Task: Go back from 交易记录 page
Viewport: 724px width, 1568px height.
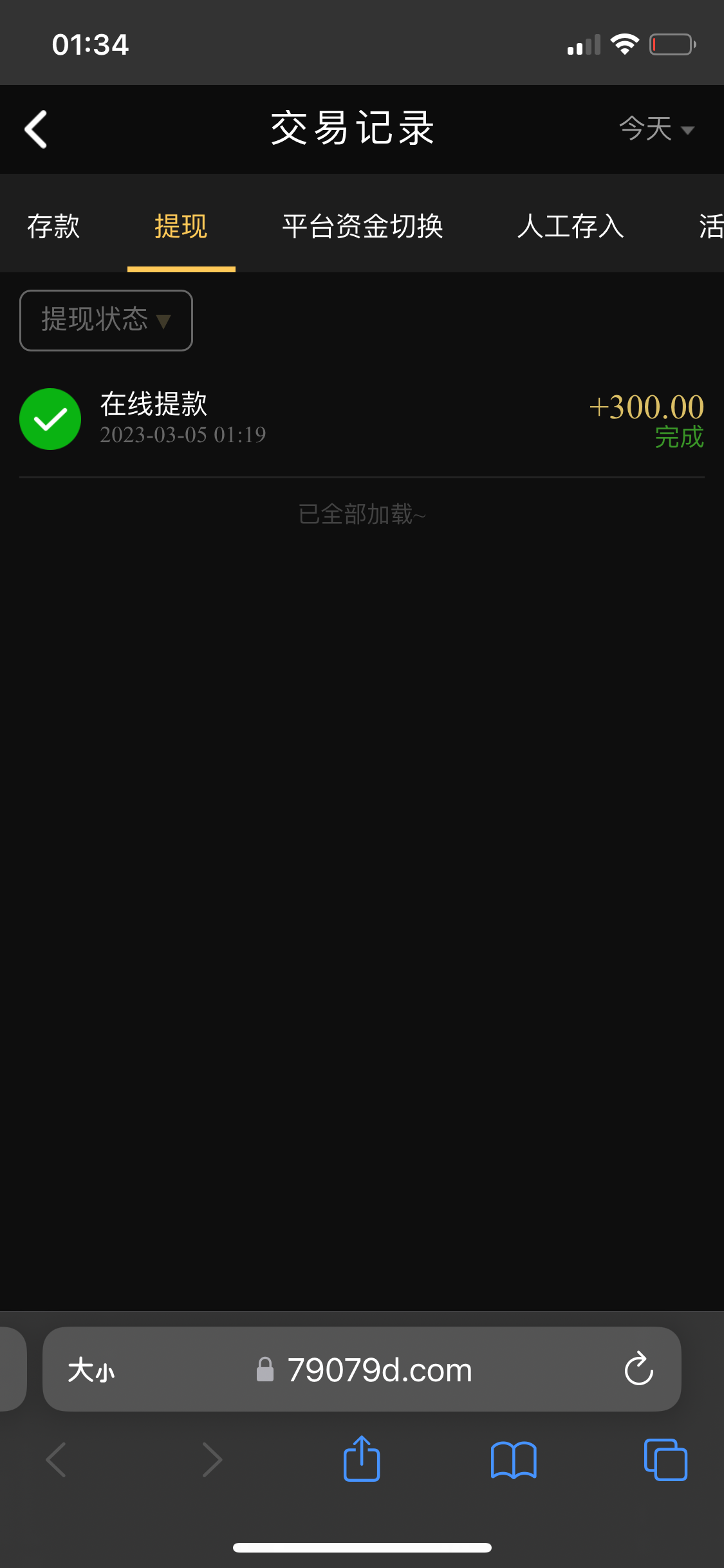Action: pyautogui.click(x=36, y=129)
